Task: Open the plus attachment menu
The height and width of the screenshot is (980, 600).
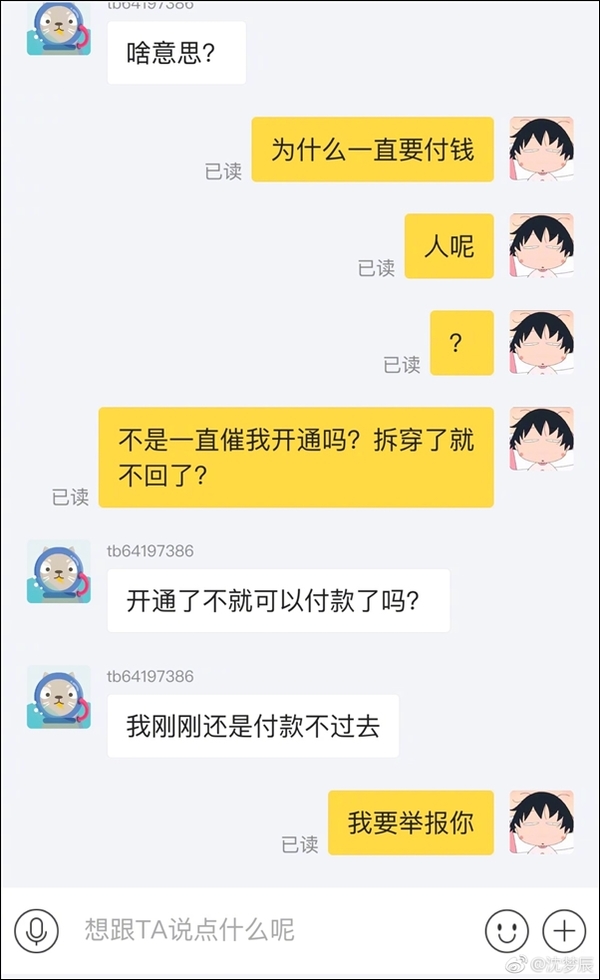Action: click(x=564, y=931)
